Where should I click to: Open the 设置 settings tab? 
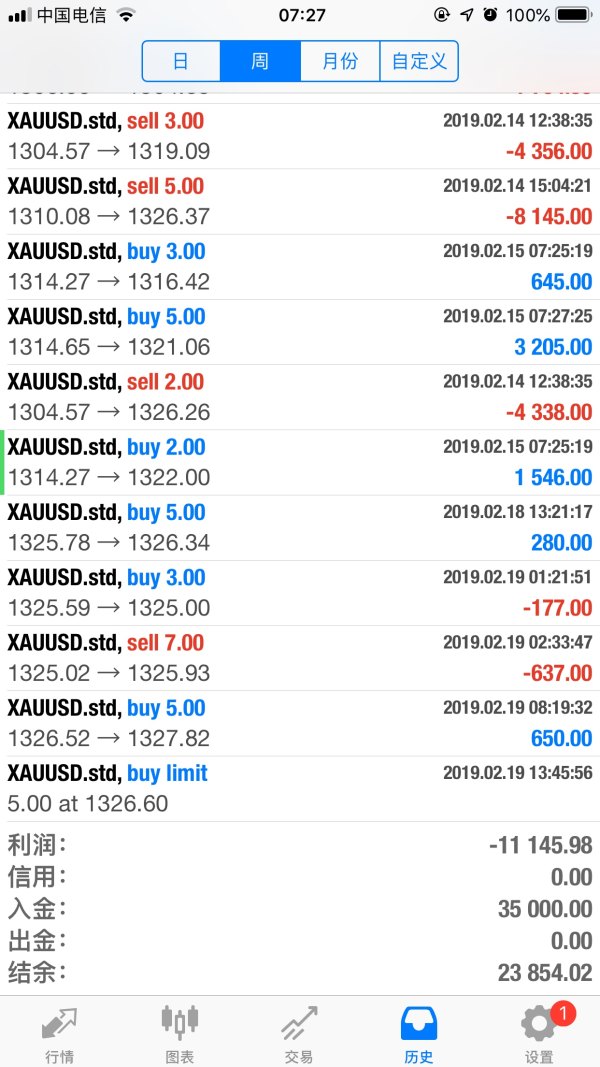(x=539, y=1032)
